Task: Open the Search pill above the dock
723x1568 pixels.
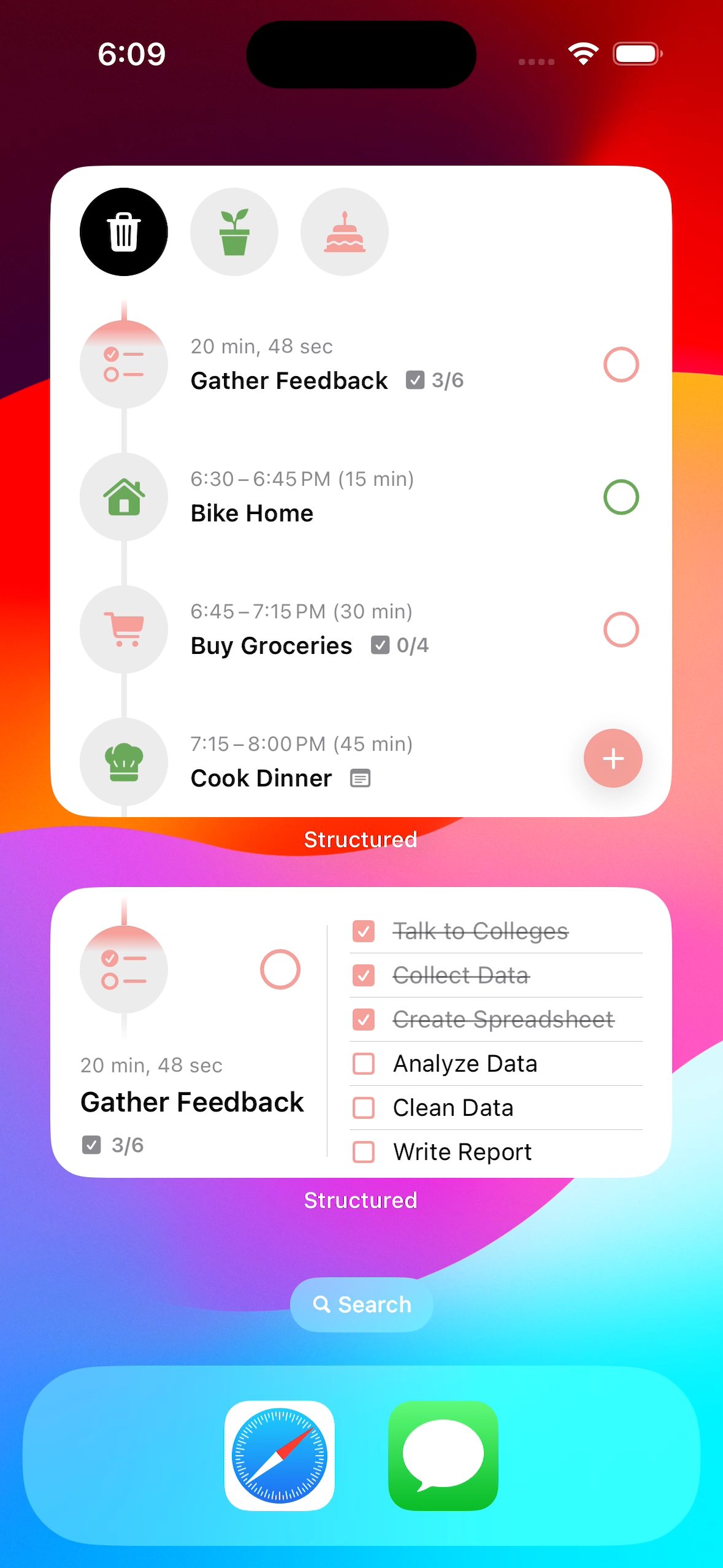Action: tap(361, 1304)
